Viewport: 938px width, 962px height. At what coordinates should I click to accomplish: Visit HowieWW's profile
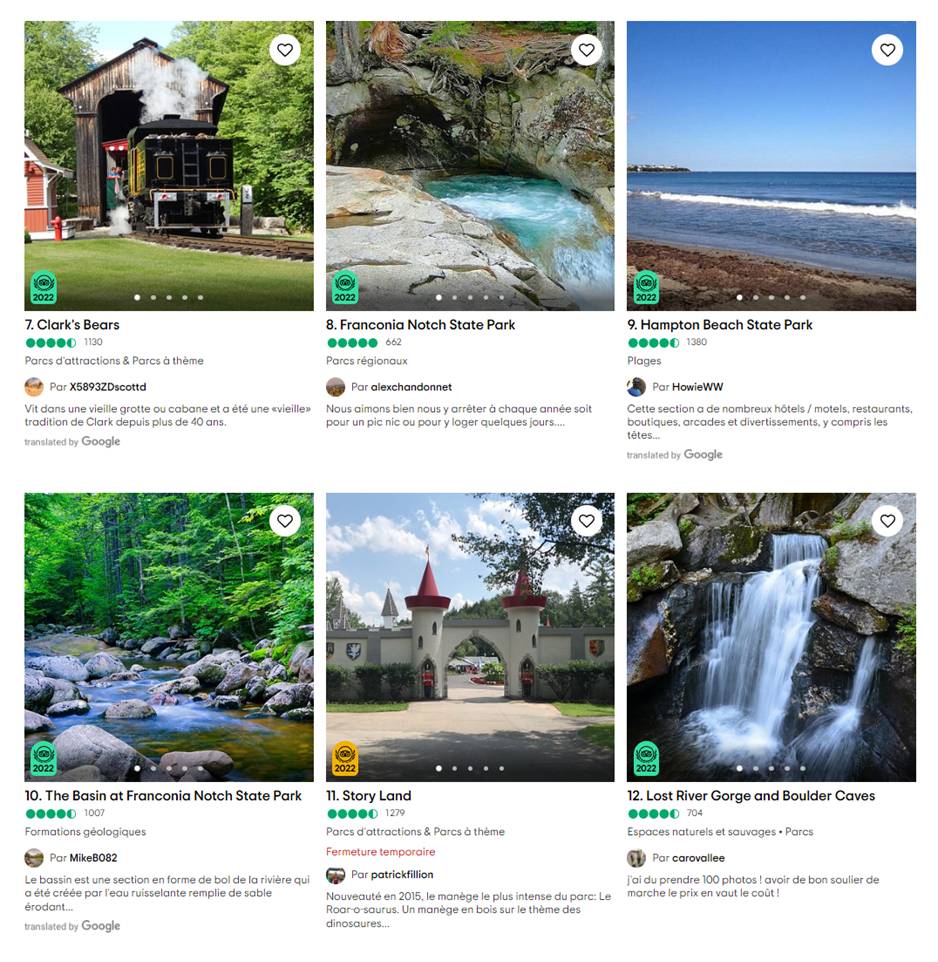698,387
